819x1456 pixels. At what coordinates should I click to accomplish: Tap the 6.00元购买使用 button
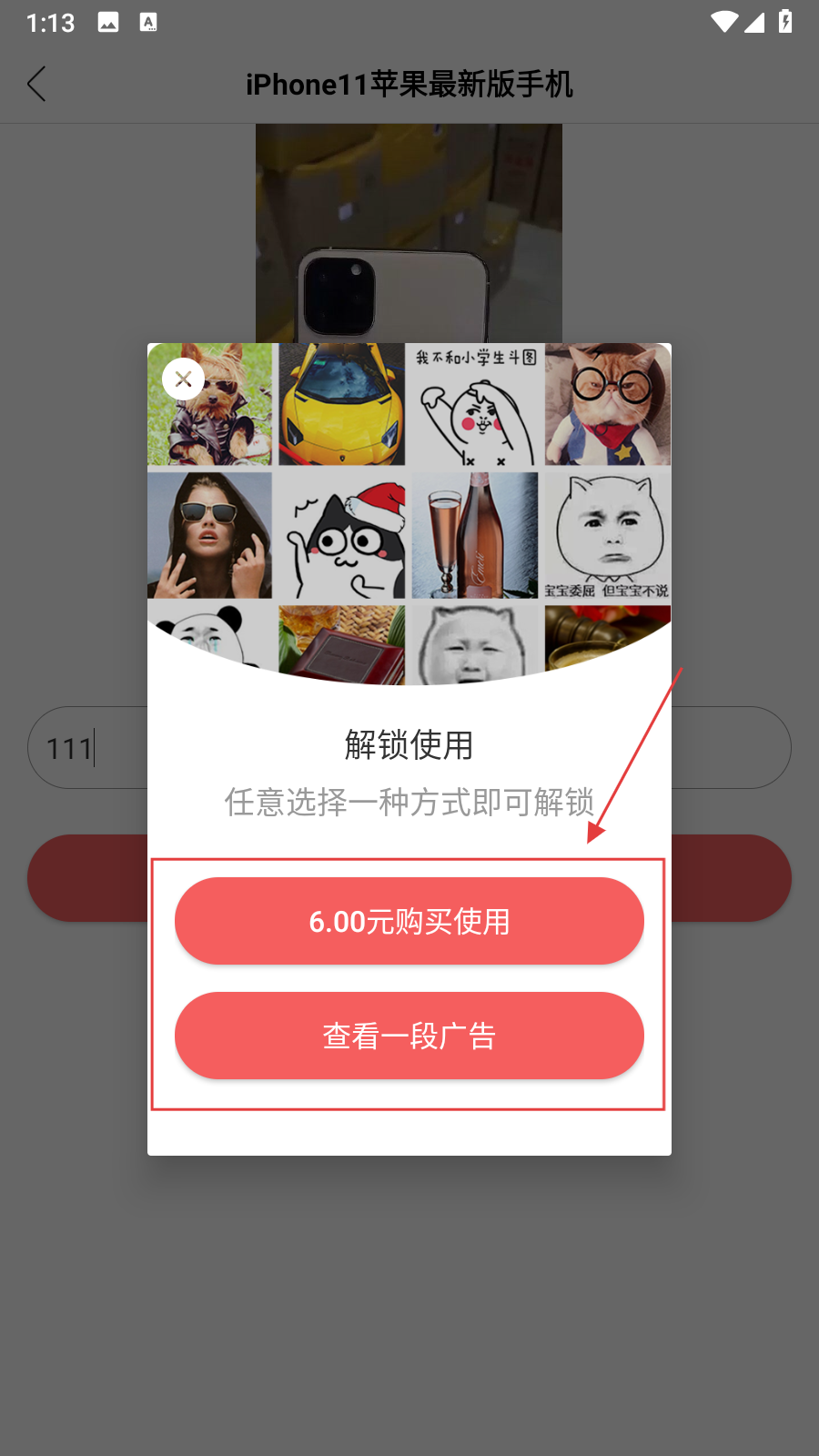point(409,921)
